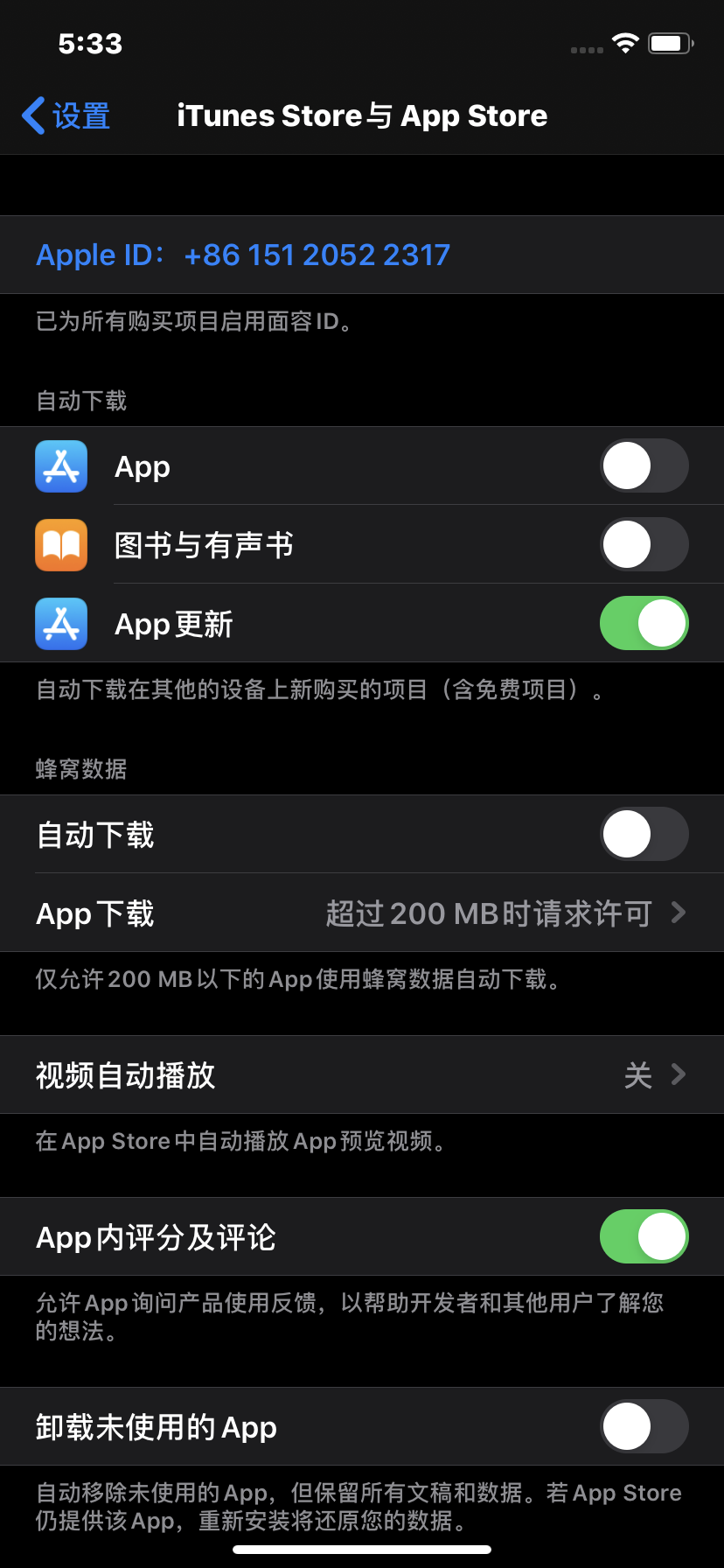The image size is (724, 1568).
Task: Turn off App内评分及评论
Action: (x=644, y=1236)
